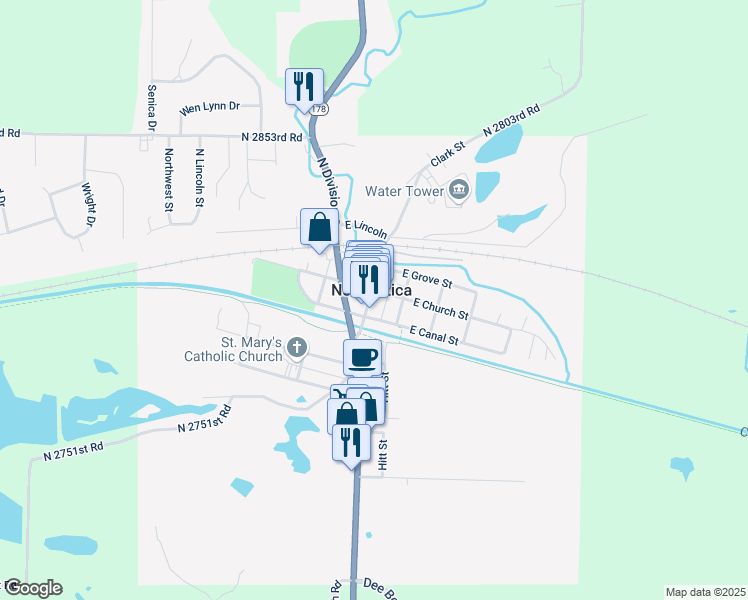Open the shopping marker by E Lincoln
Screen dimensions: 748x600
[319, 226]
